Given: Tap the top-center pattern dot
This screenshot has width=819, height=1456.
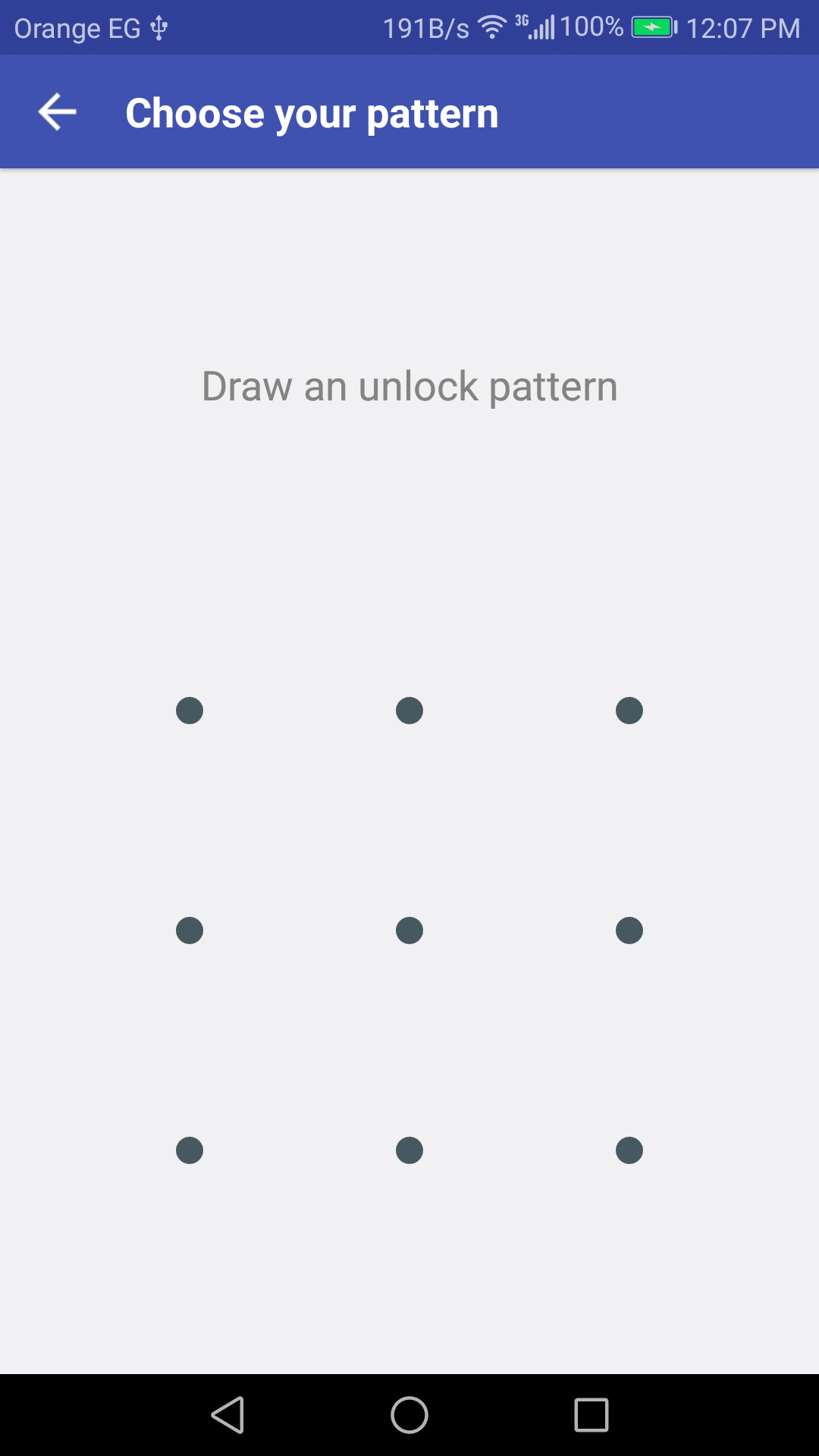Looking at the screenshot, I should (x=409, y=711).
